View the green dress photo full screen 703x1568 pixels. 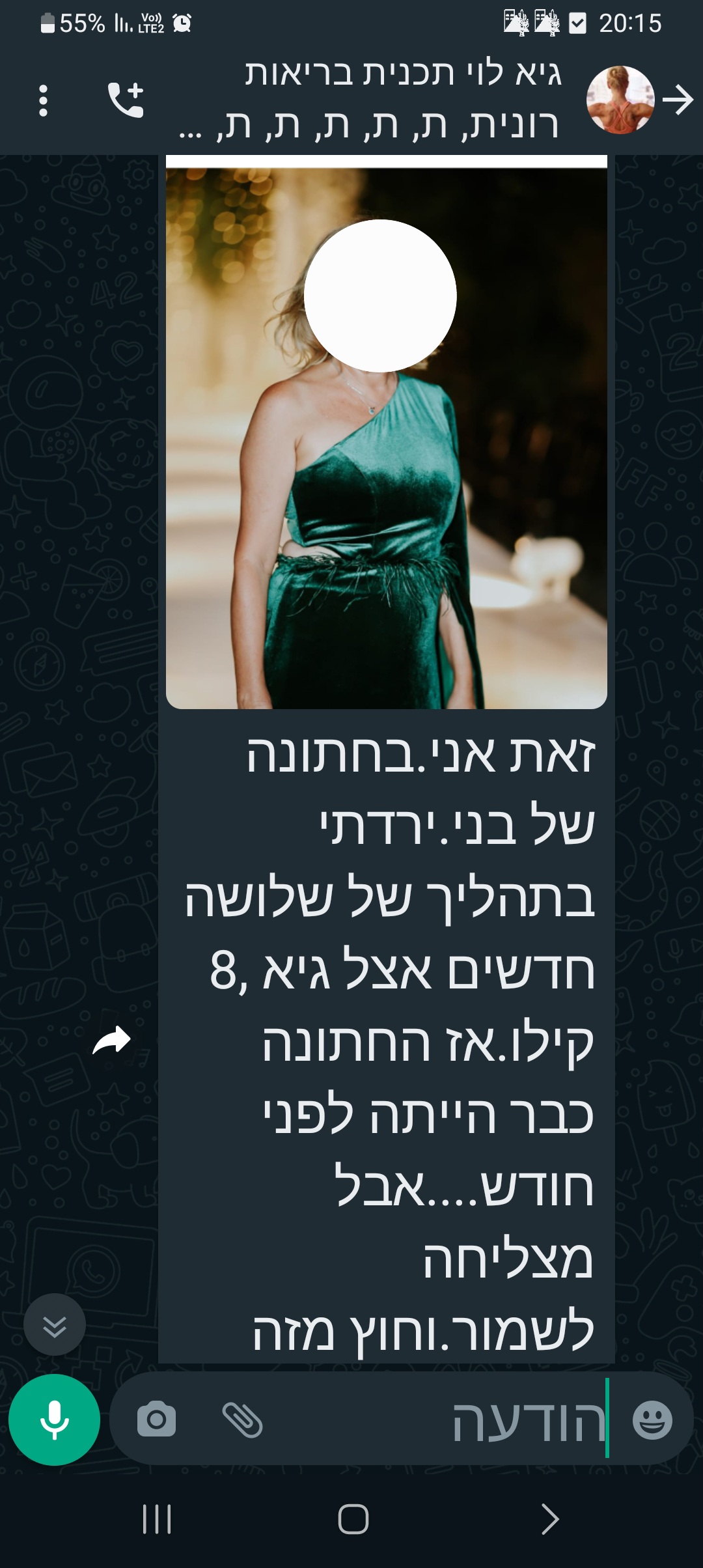387,438
